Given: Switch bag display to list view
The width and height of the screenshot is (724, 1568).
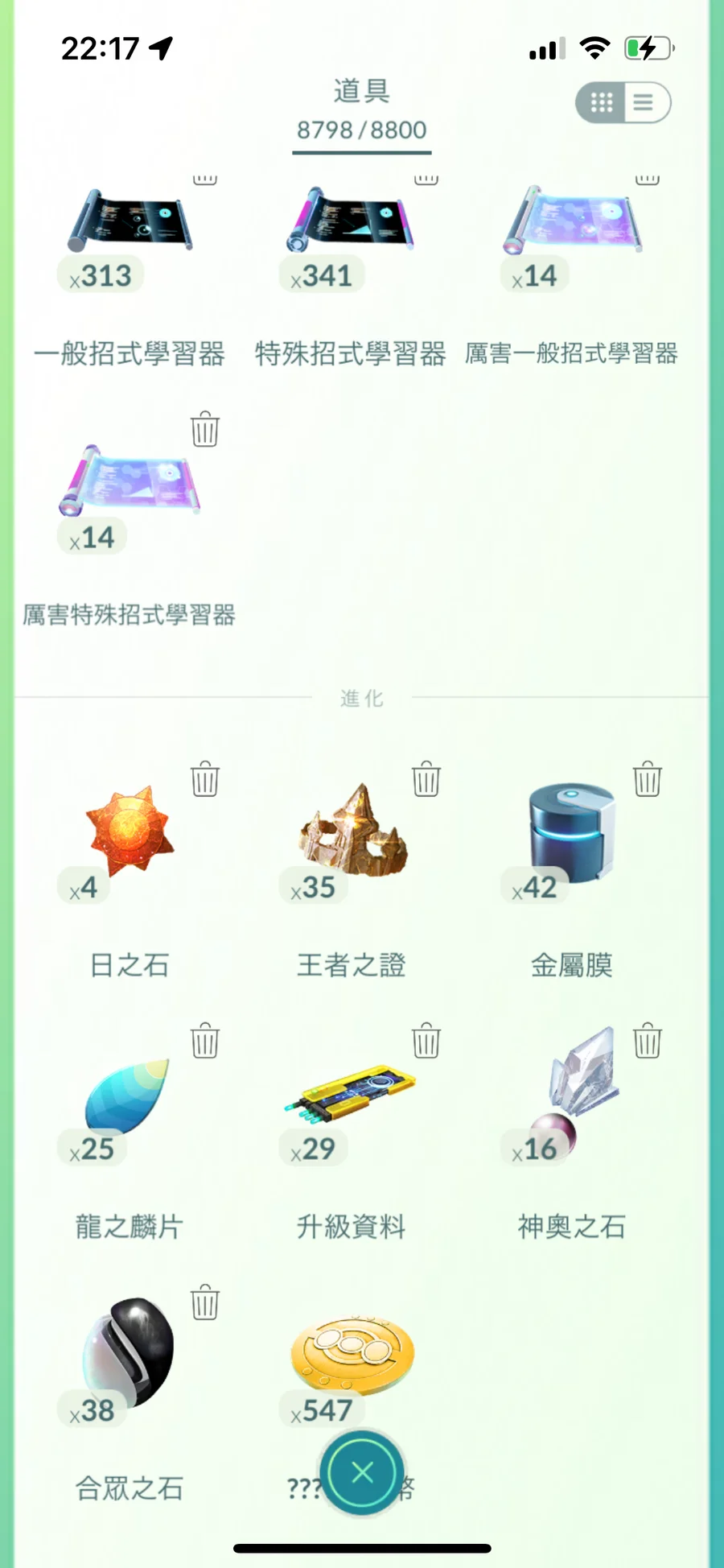Looking at the screenshot, I should tap(643, 103).
